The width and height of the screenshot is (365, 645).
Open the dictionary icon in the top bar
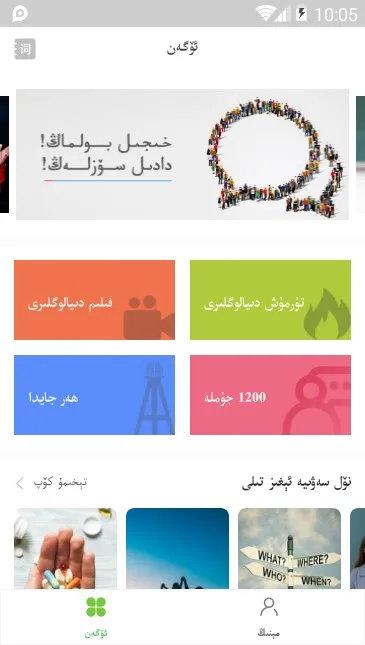(25, 49)
